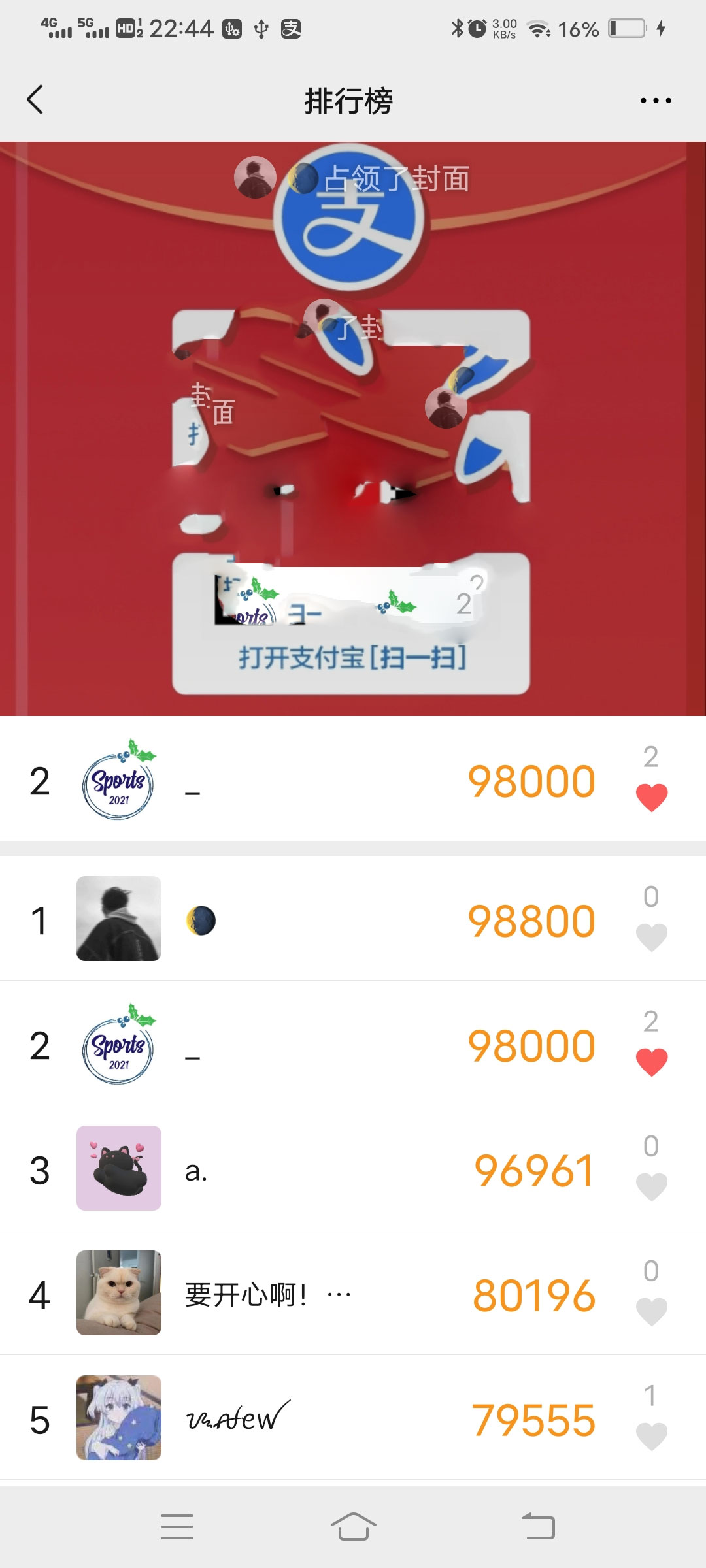Tap the anime avatar of rank 5
706x1568 pixels.
coord(119,1418)
